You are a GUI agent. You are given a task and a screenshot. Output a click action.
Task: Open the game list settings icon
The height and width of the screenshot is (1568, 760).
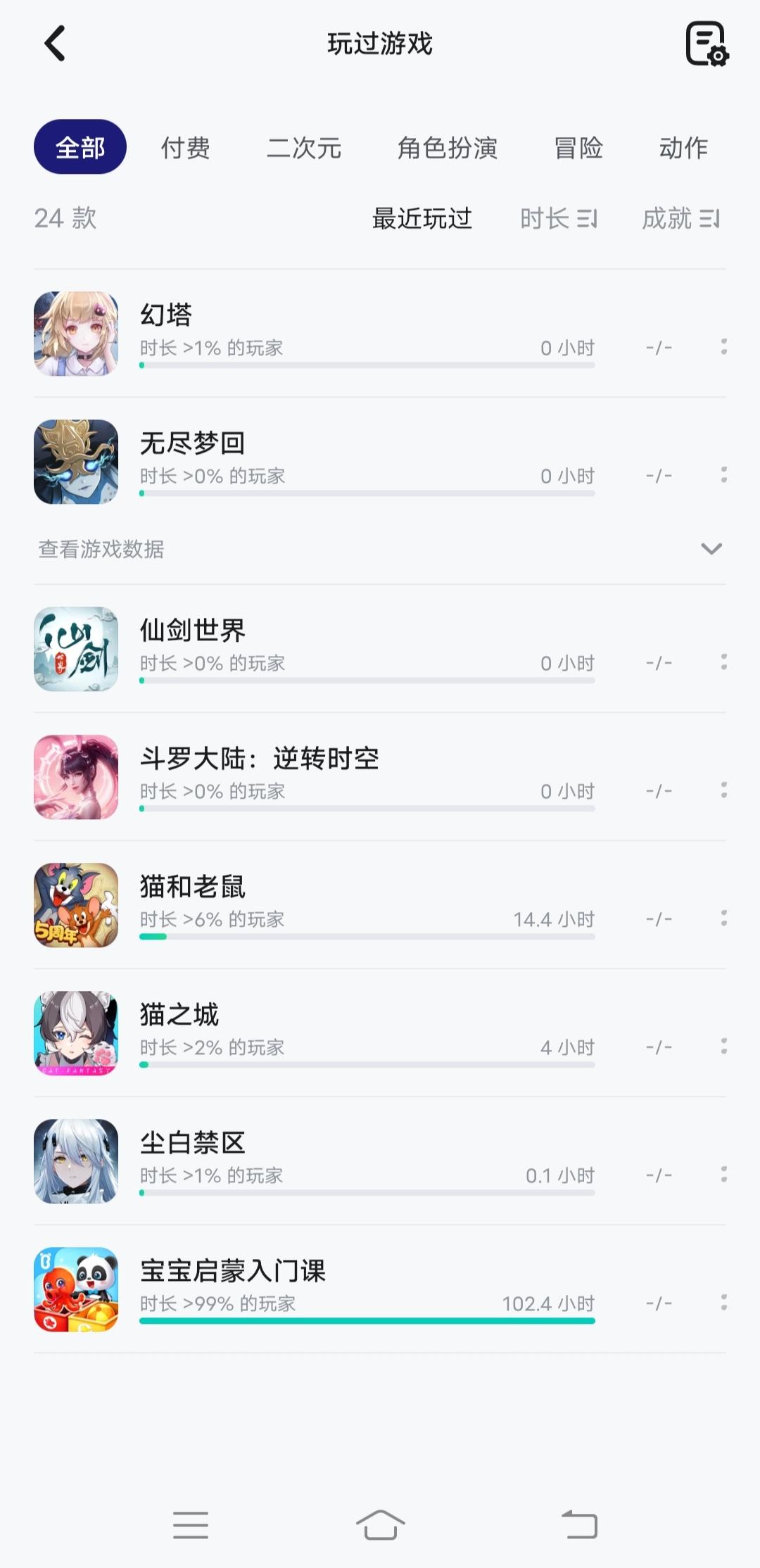coord(707,44)
